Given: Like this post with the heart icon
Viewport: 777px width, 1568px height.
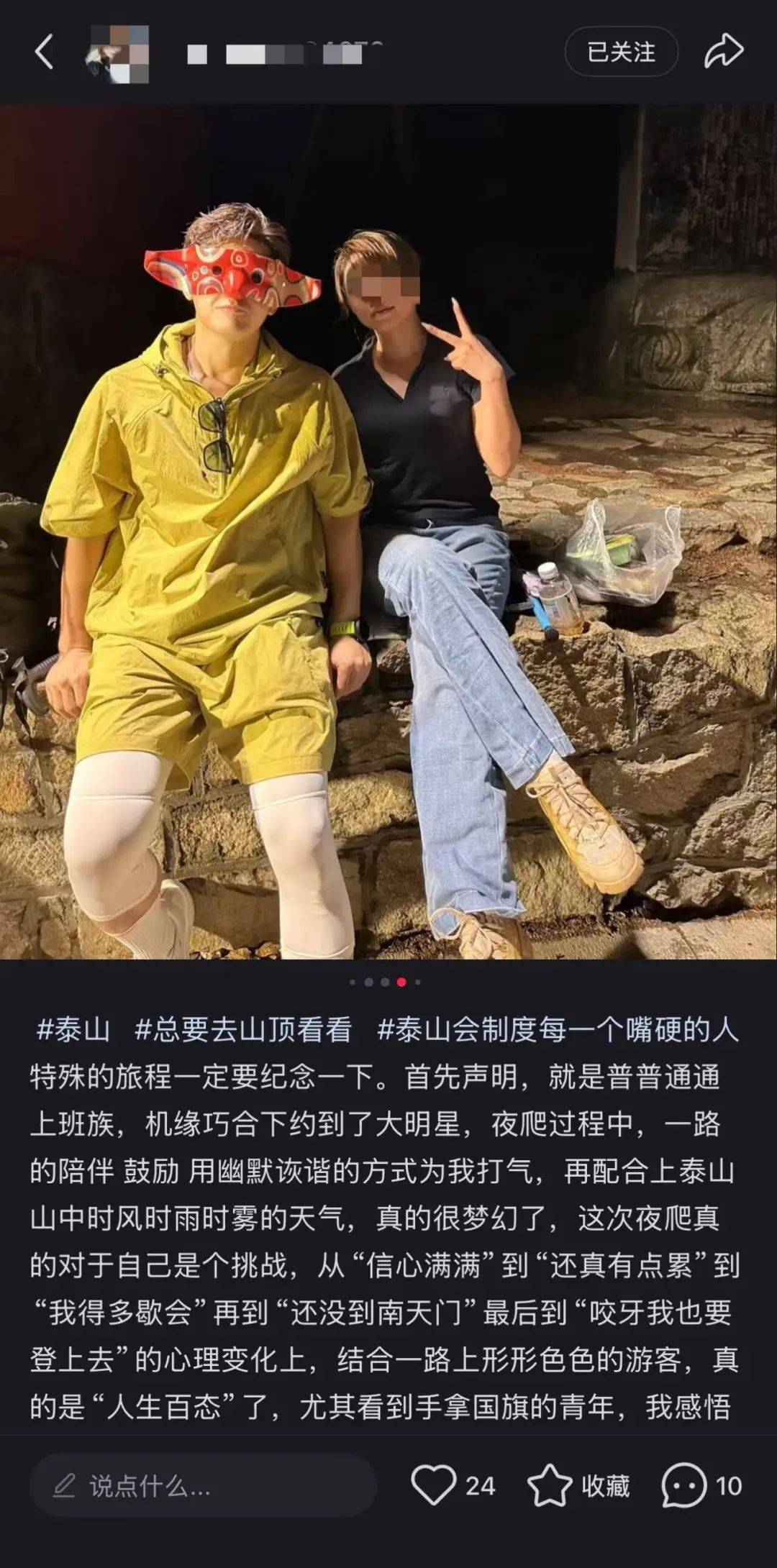Looking at the screenshot, I should [x=434, y=1485].
